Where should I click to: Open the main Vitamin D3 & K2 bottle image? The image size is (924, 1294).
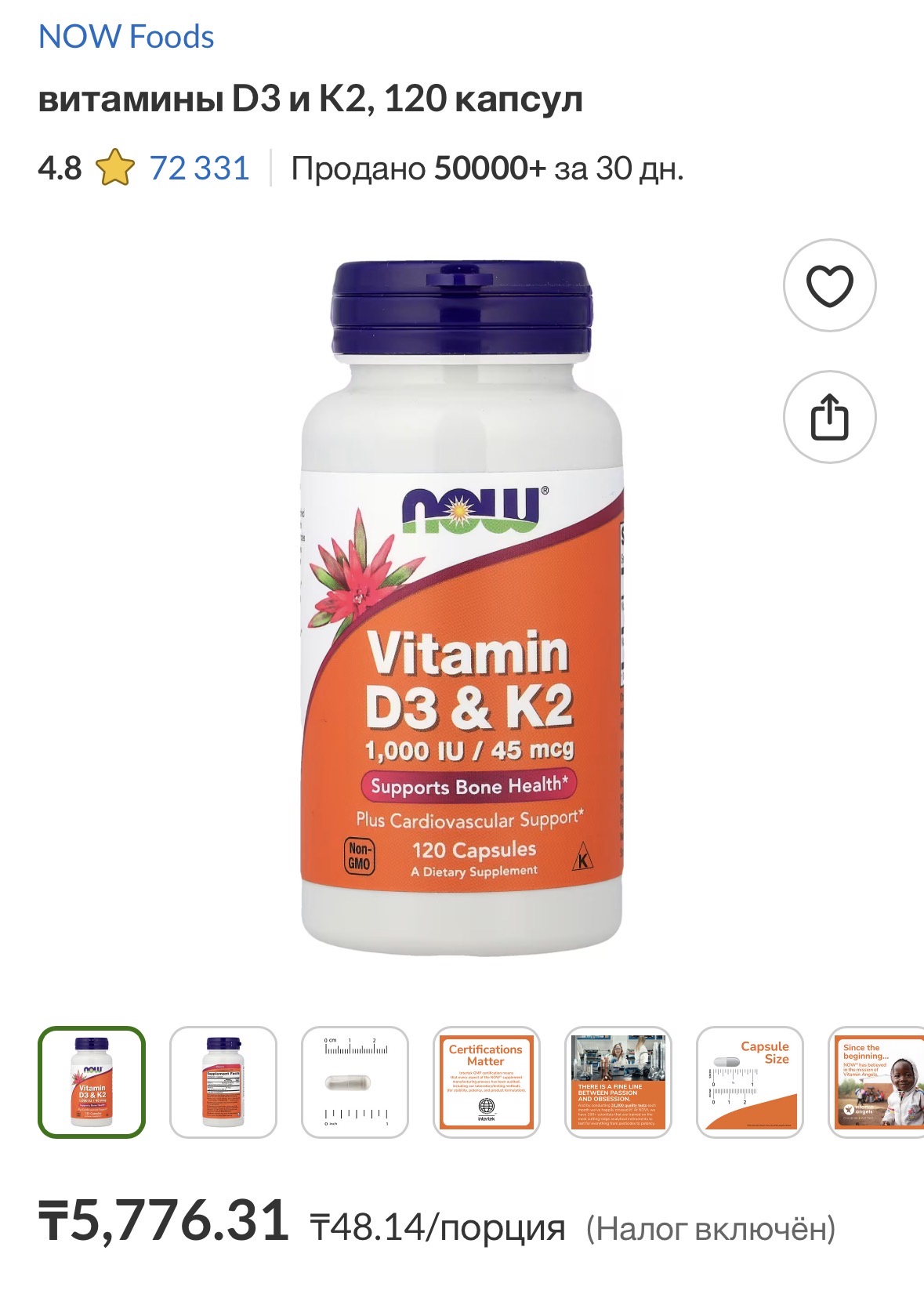pyautogui.click(x=462, y=607)
